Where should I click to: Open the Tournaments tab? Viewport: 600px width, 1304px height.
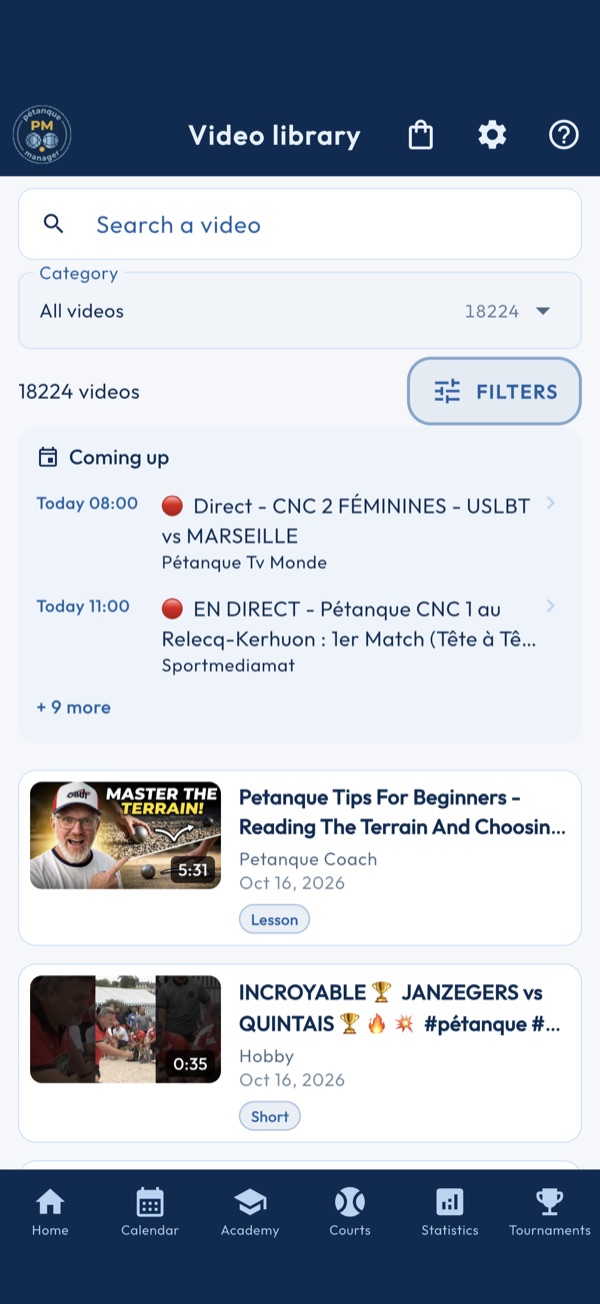[x=550, y=1212]
